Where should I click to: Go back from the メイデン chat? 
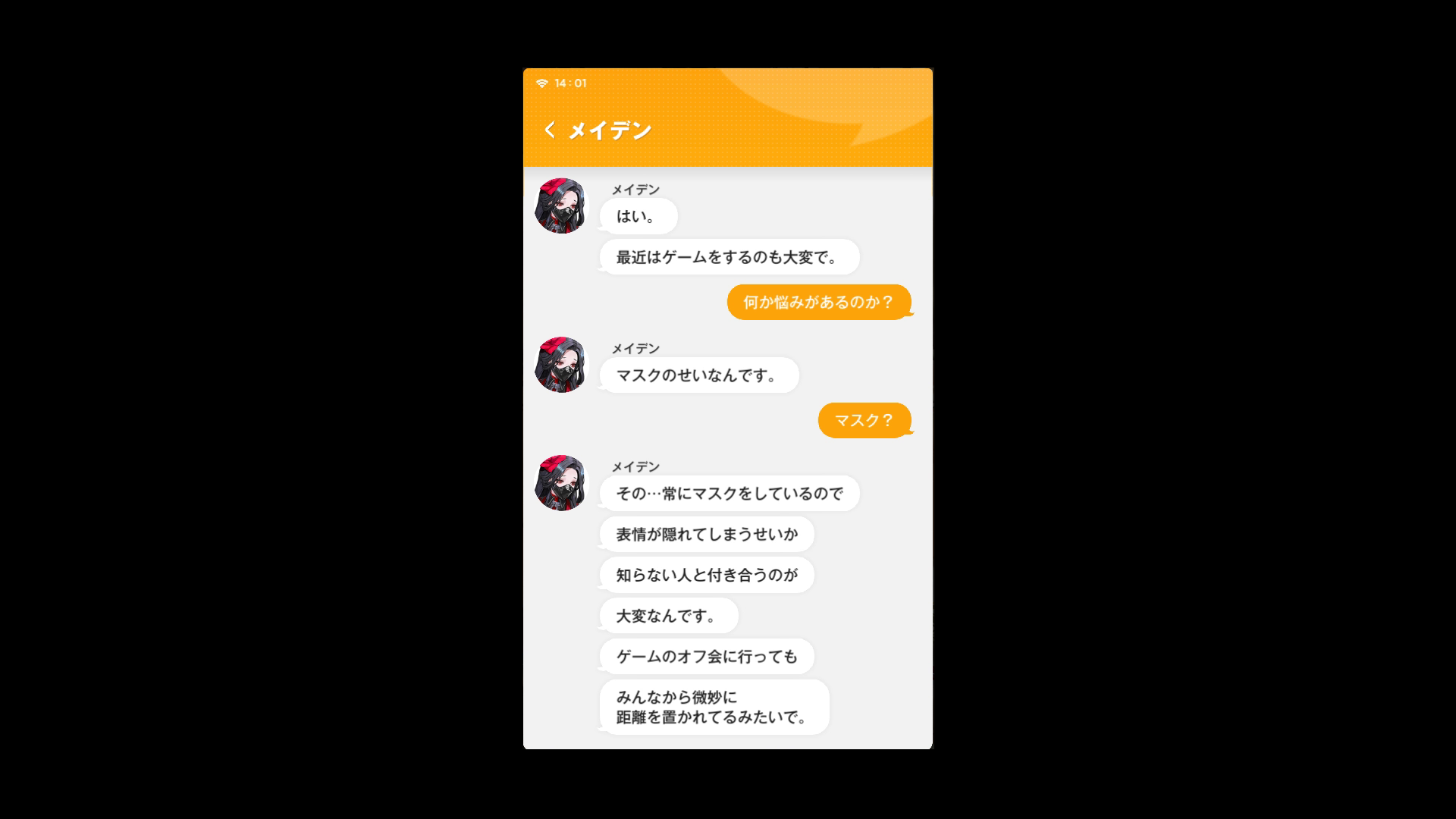(550, 130)
